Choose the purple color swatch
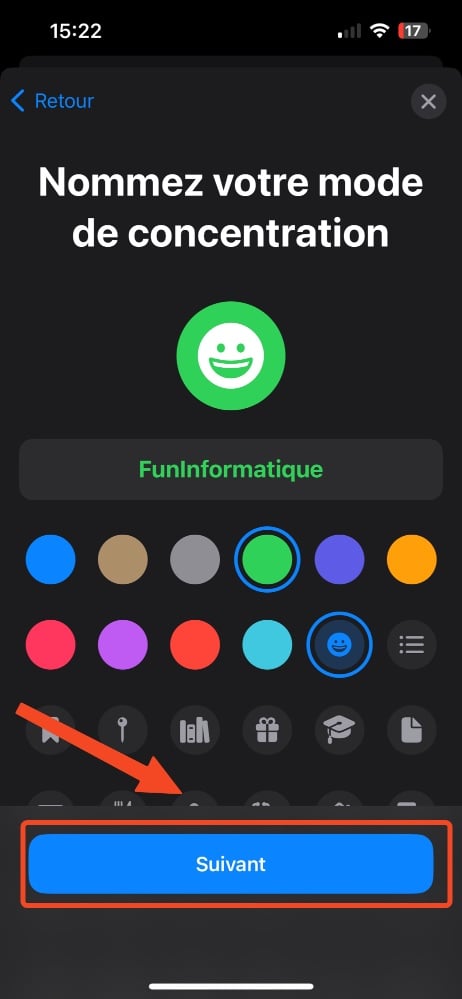 coord(122,645)
